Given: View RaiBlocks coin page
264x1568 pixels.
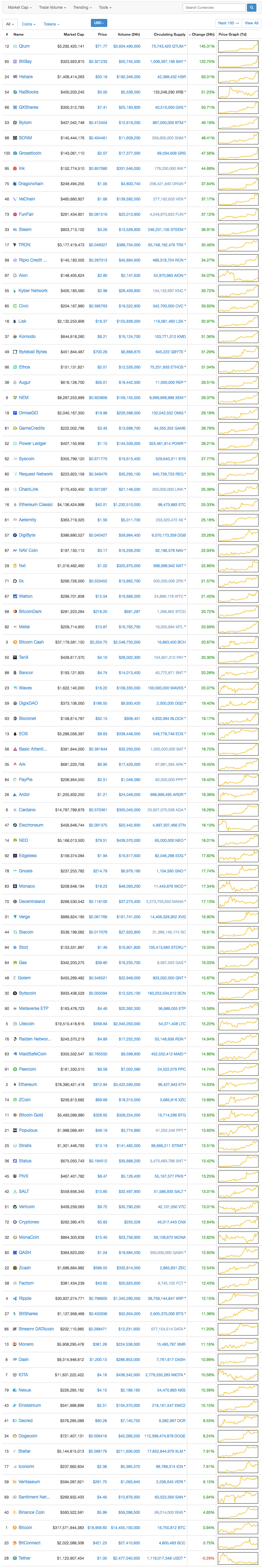Looking at the screenshot, I should coord(28,92).
